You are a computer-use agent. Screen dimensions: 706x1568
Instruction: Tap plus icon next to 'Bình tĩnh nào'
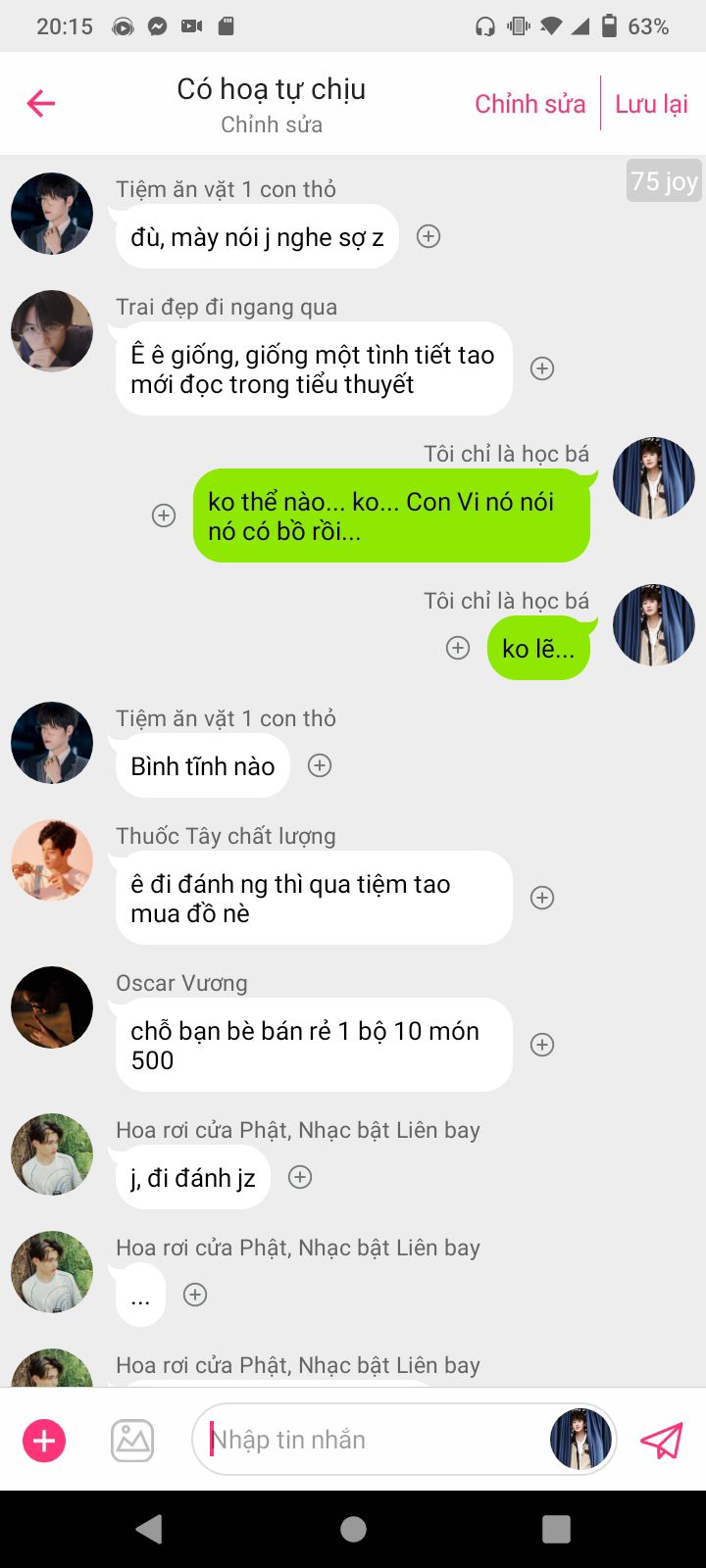click(320, 765)
